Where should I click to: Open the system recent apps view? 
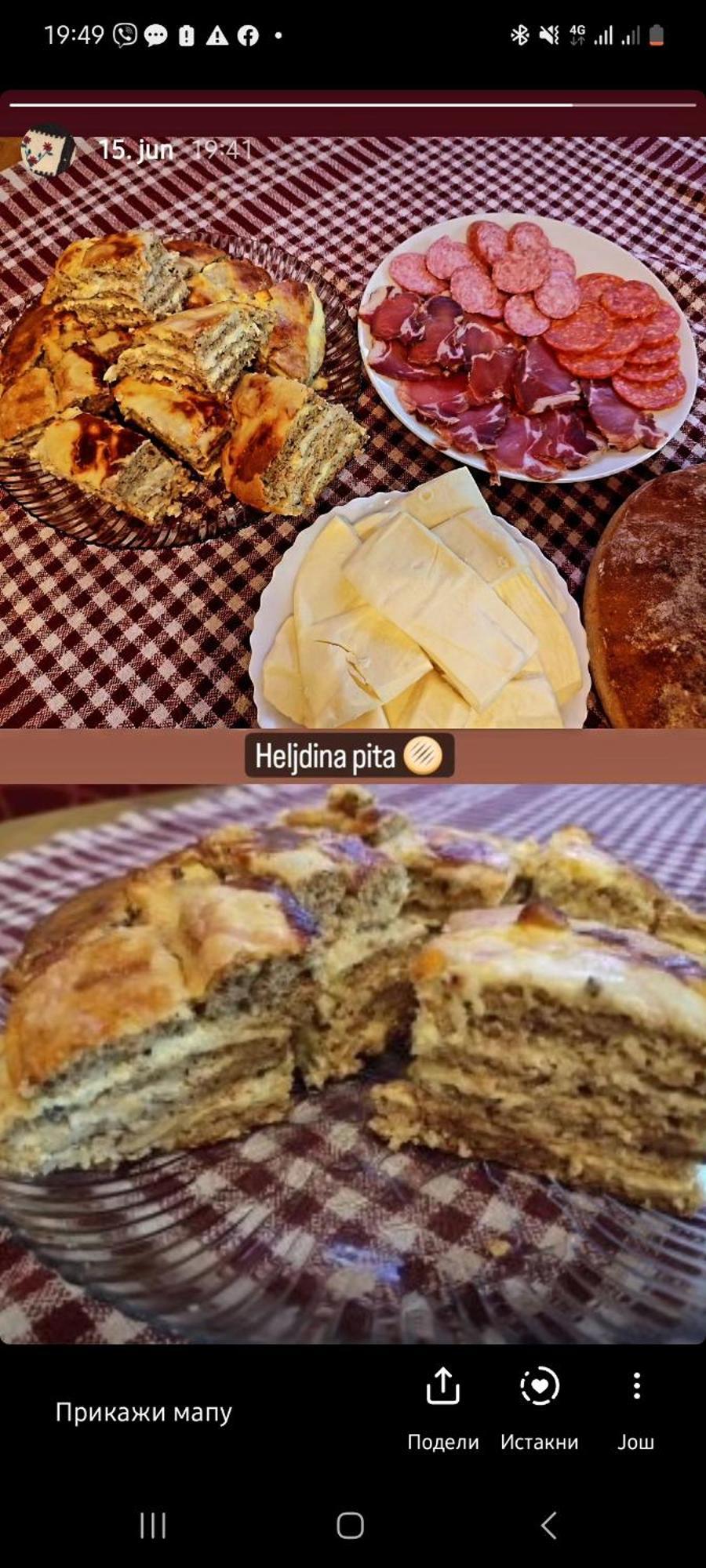pyautogui.click(x=152, y=1526)
